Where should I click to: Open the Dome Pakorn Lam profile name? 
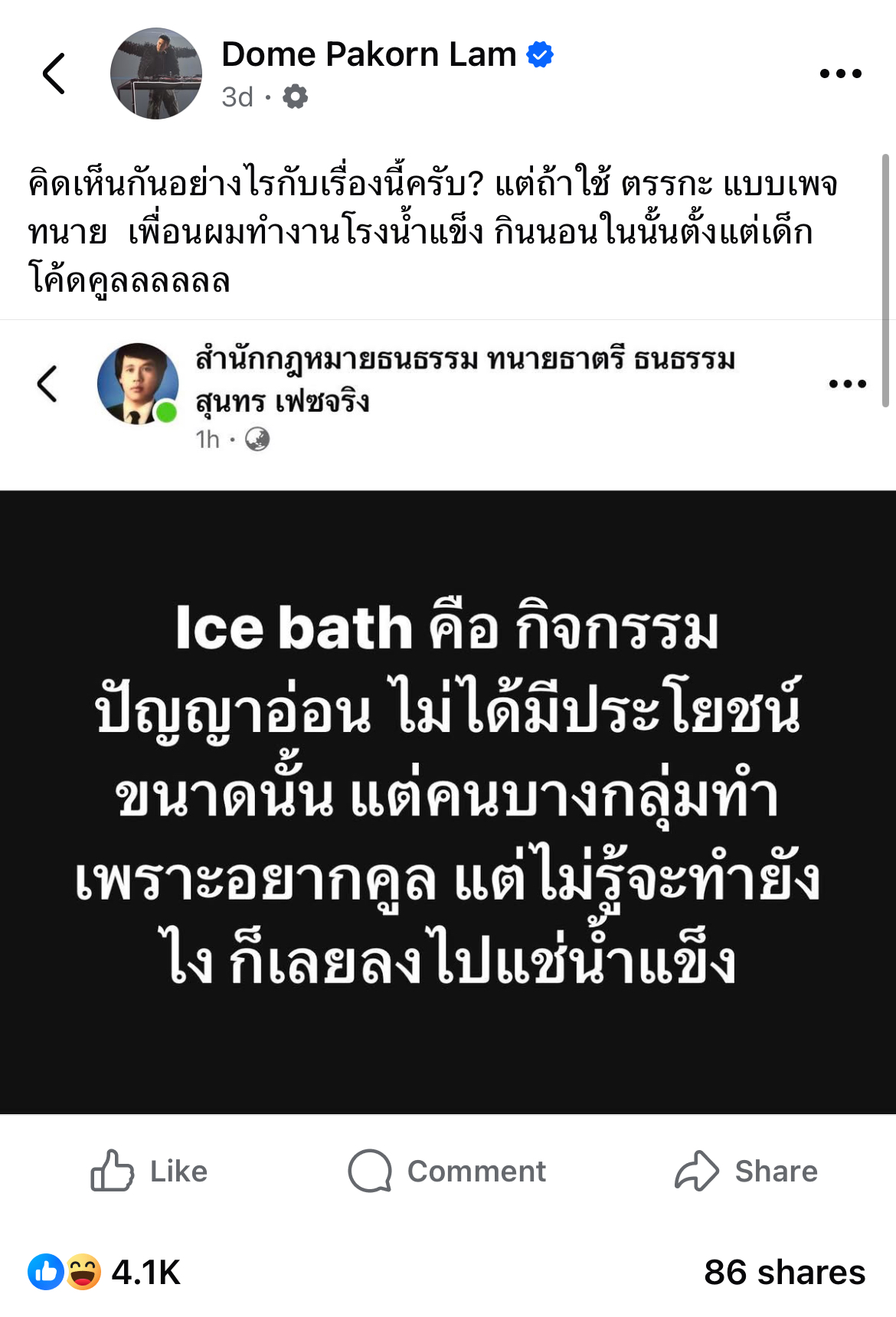368,54
